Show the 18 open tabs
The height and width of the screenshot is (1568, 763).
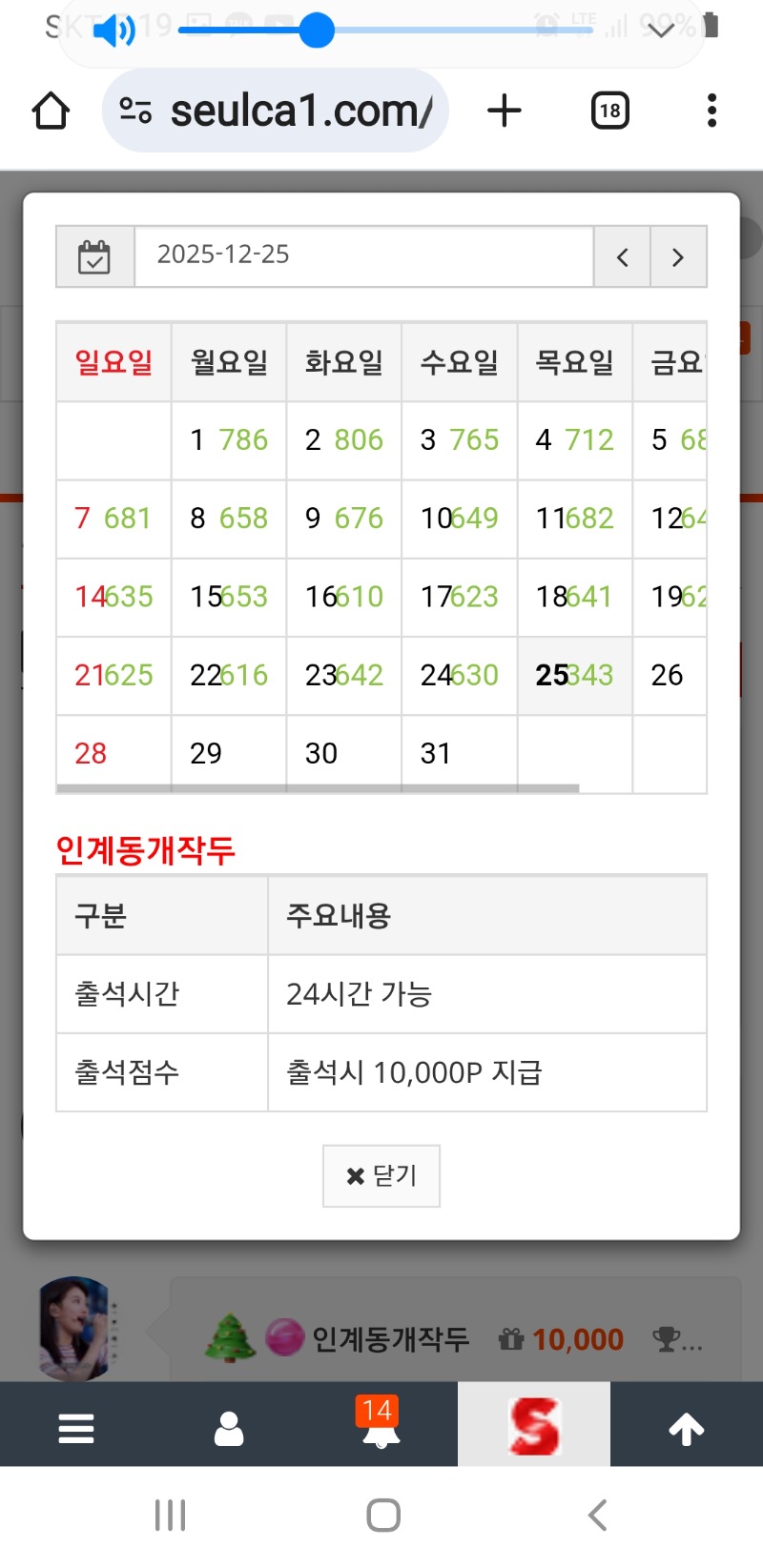(609, 111)
